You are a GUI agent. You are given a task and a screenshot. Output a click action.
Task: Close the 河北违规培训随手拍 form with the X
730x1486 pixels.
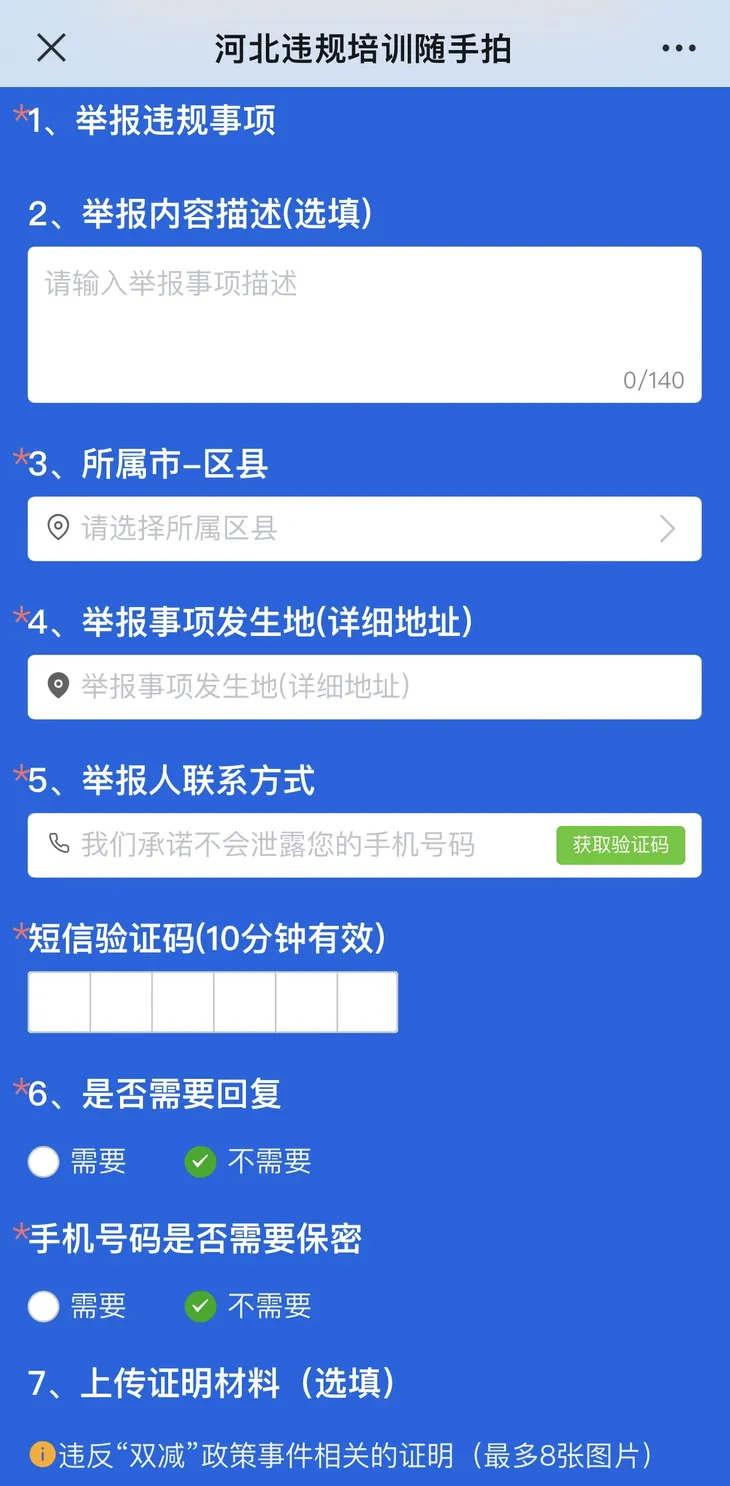pyautogui.click(x=50, y=47)
